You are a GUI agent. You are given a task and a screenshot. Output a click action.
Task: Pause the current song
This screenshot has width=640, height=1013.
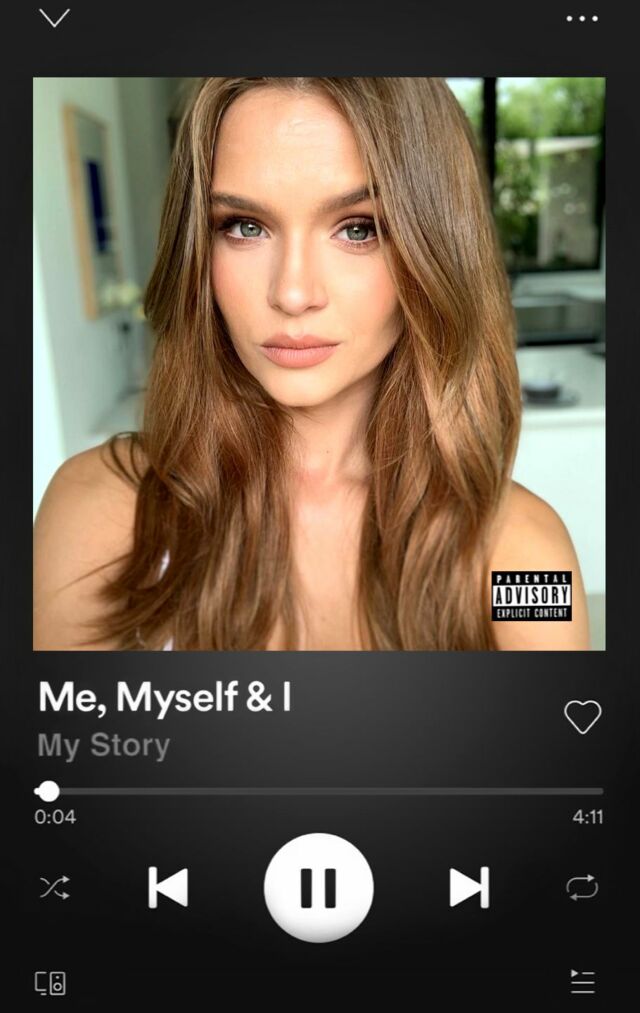pos(318,887)
